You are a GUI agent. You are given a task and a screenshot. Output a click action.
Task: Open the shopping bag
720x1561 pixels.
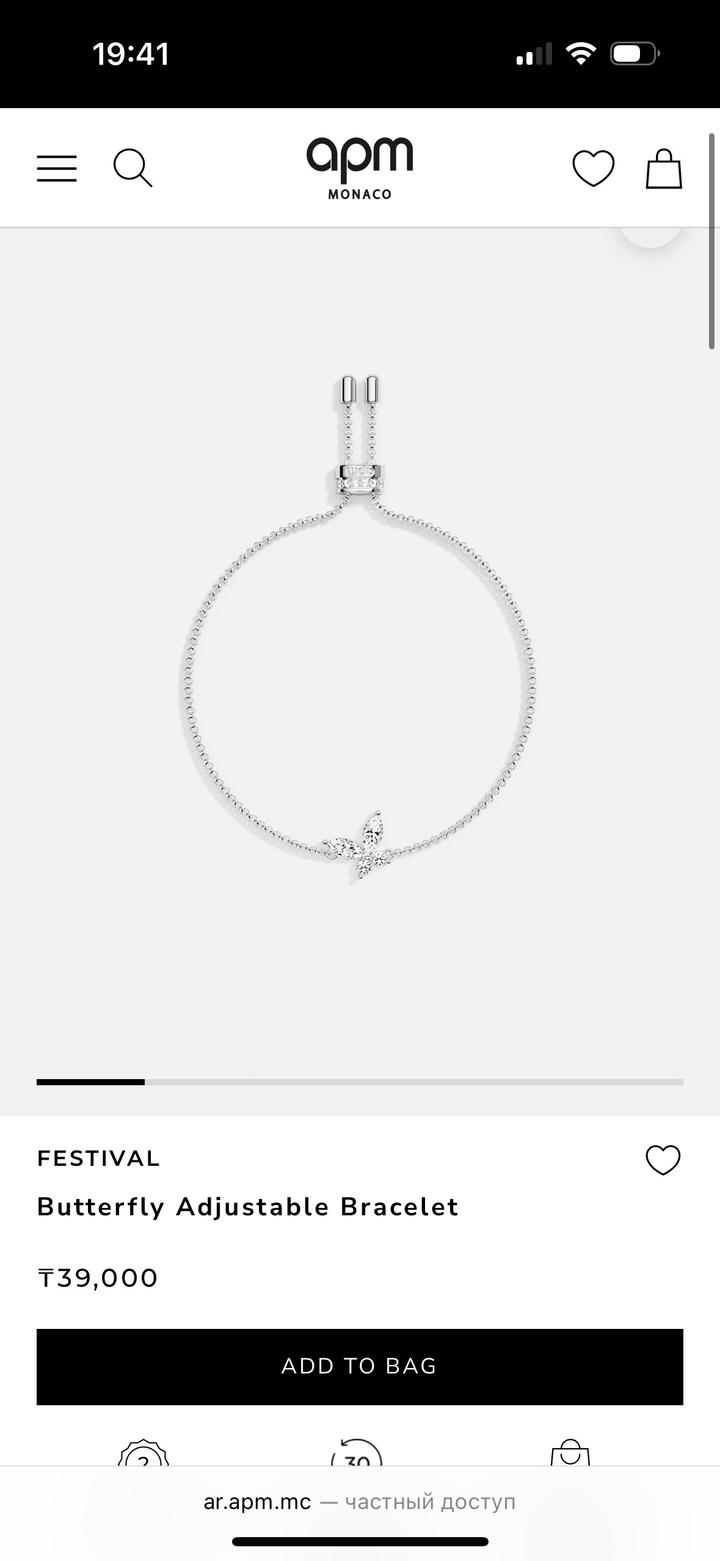664,168
